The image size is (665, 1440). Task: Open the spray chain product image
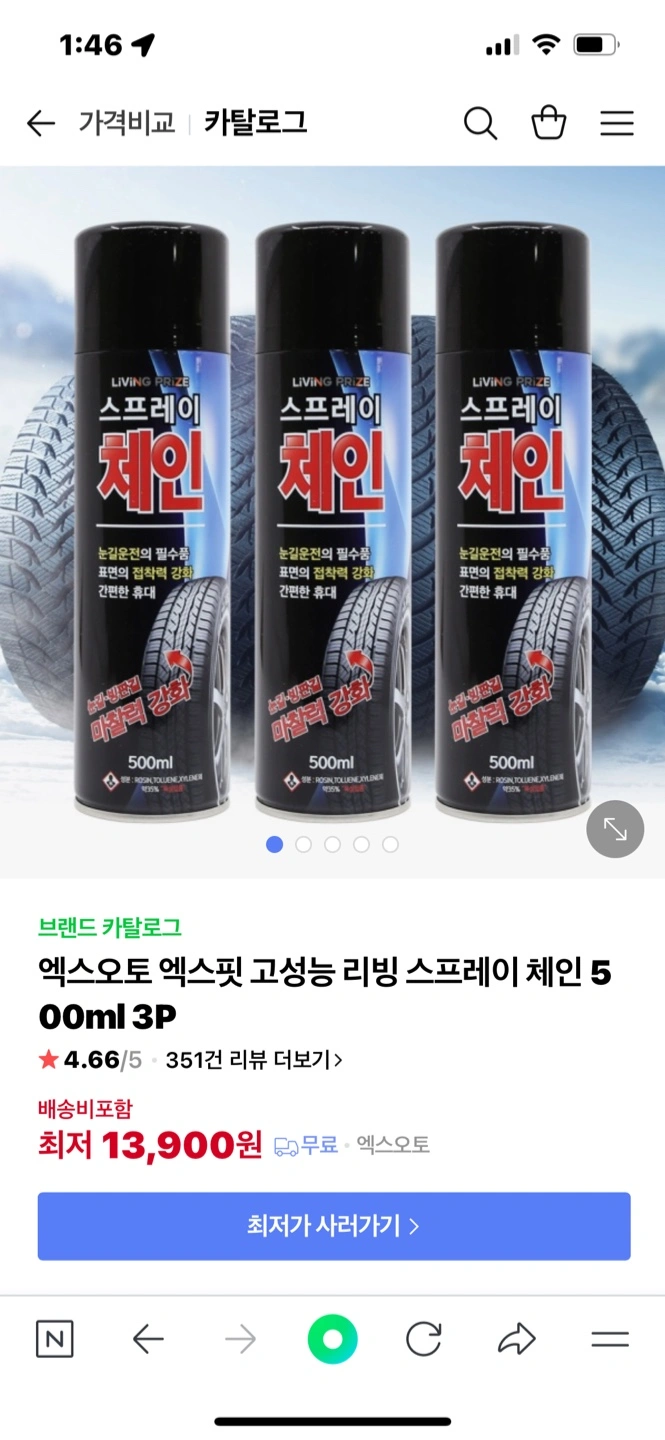[x=332, y=520]
